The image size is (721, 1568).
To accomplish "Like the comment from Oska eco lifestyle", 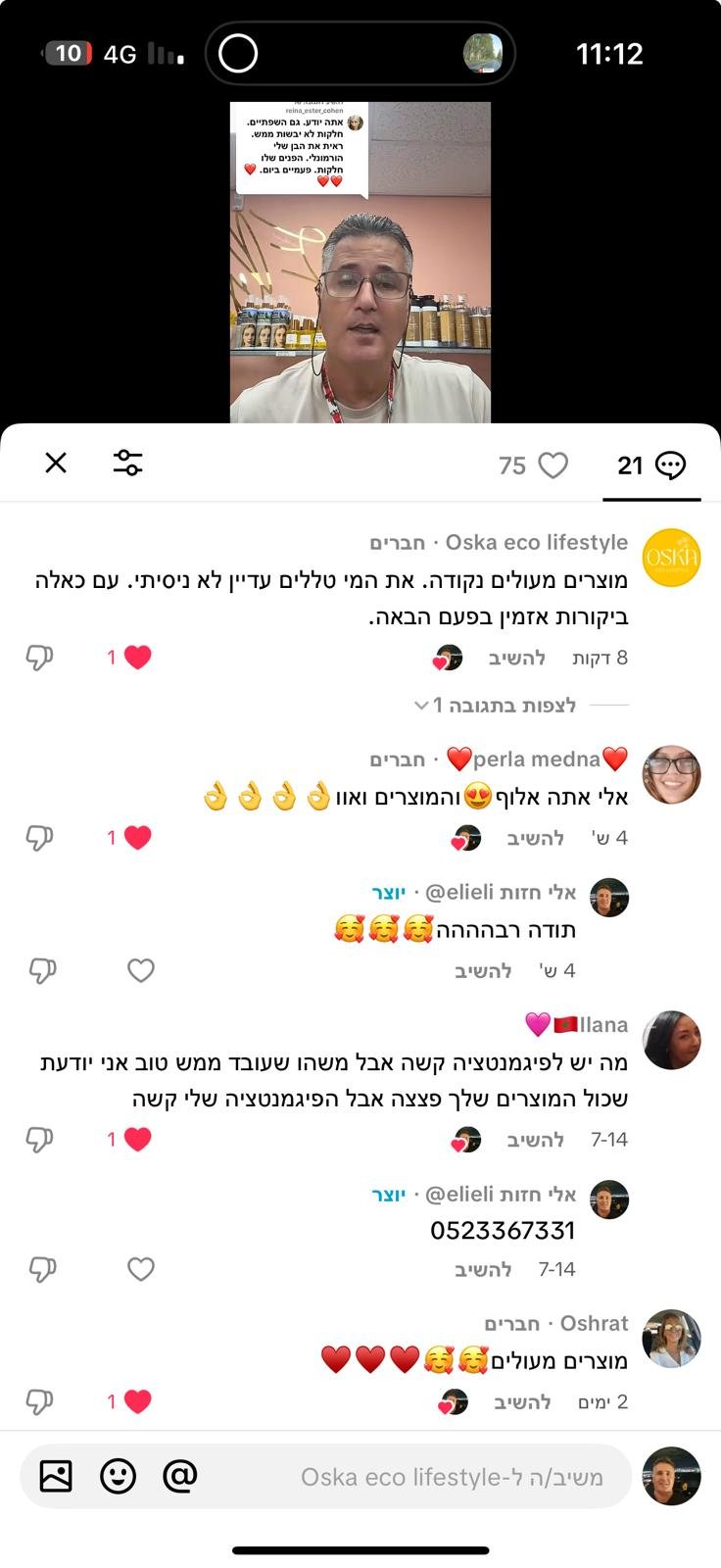I will point(138,658).
